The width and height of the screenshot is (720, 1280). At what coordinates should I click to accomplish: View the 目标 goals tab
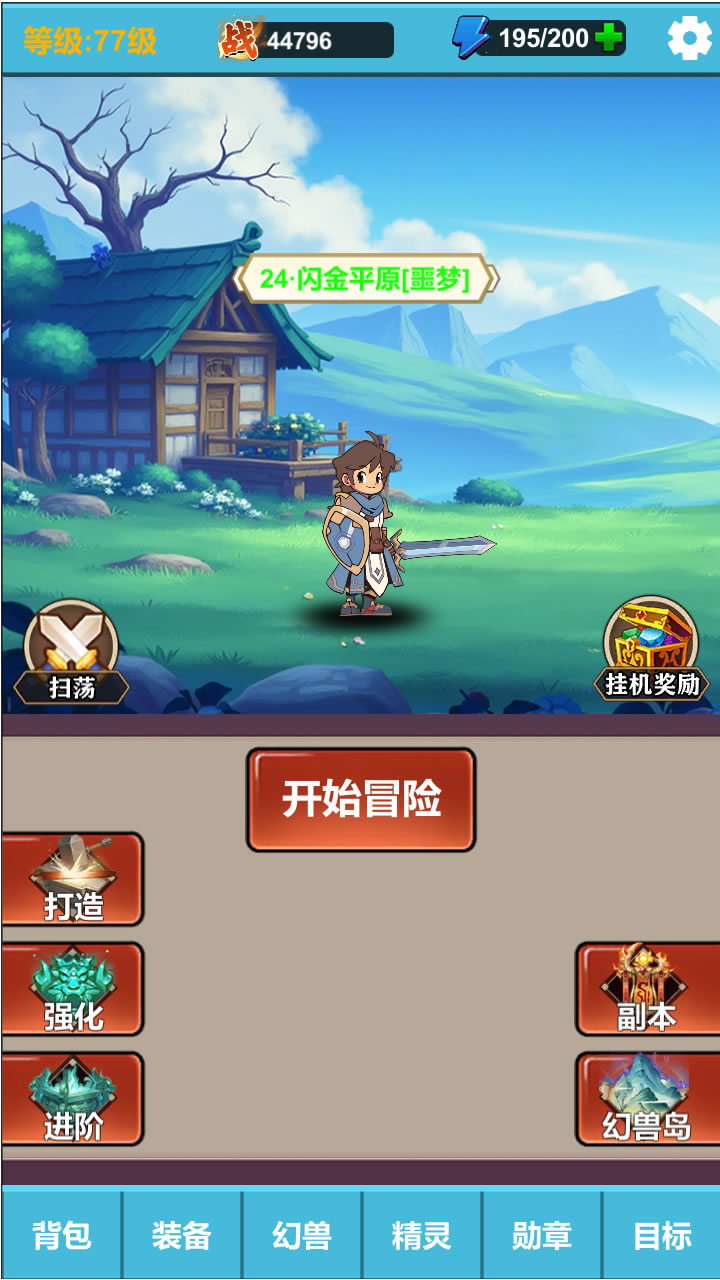(661, 1235)
